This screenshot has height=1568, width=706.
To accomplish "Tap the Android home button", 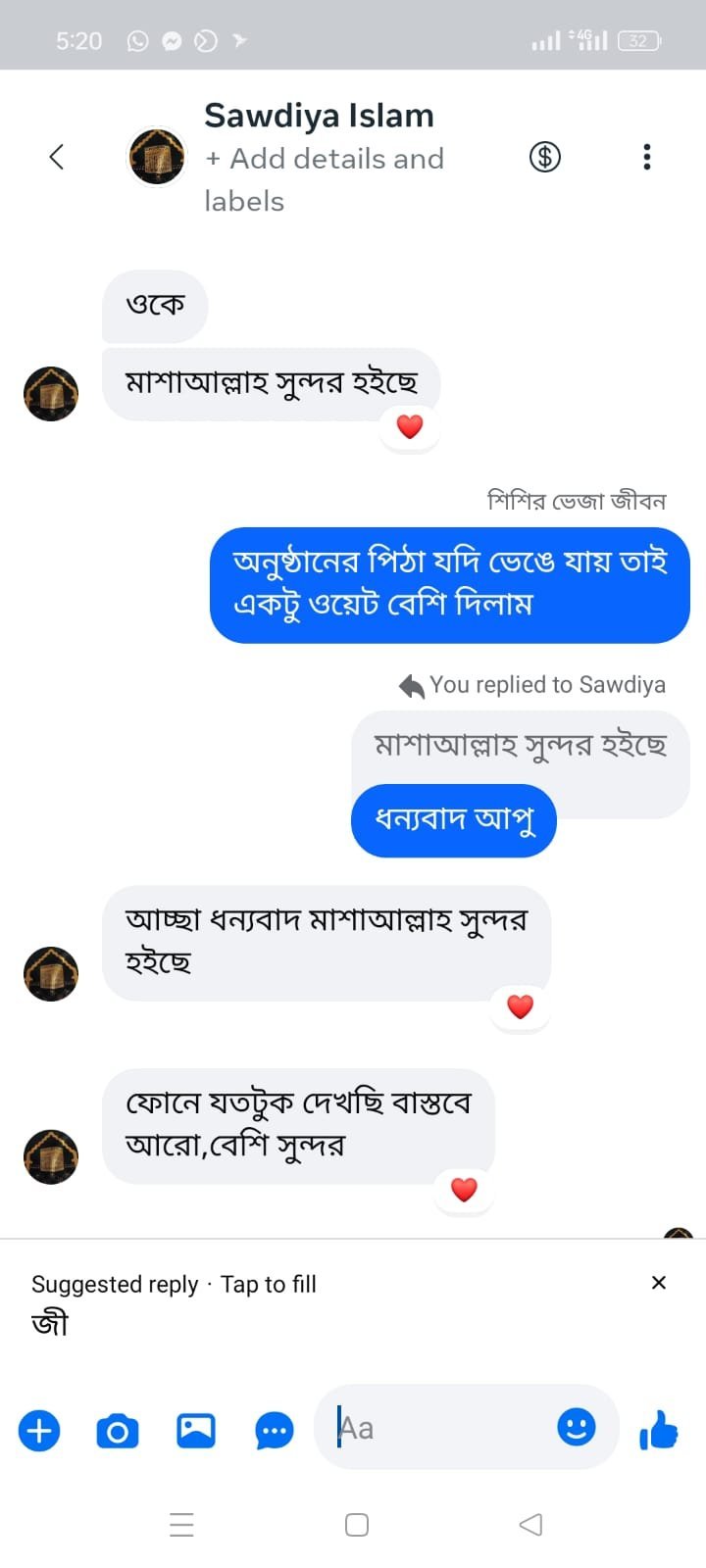I will click(357, 1525).
